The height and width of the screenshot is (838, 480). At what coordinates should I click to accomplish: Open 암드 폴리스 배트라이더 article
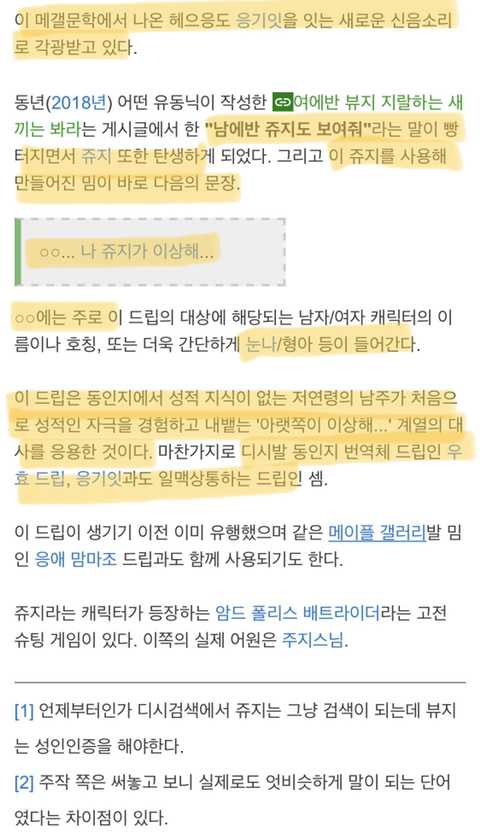(297, 613)
